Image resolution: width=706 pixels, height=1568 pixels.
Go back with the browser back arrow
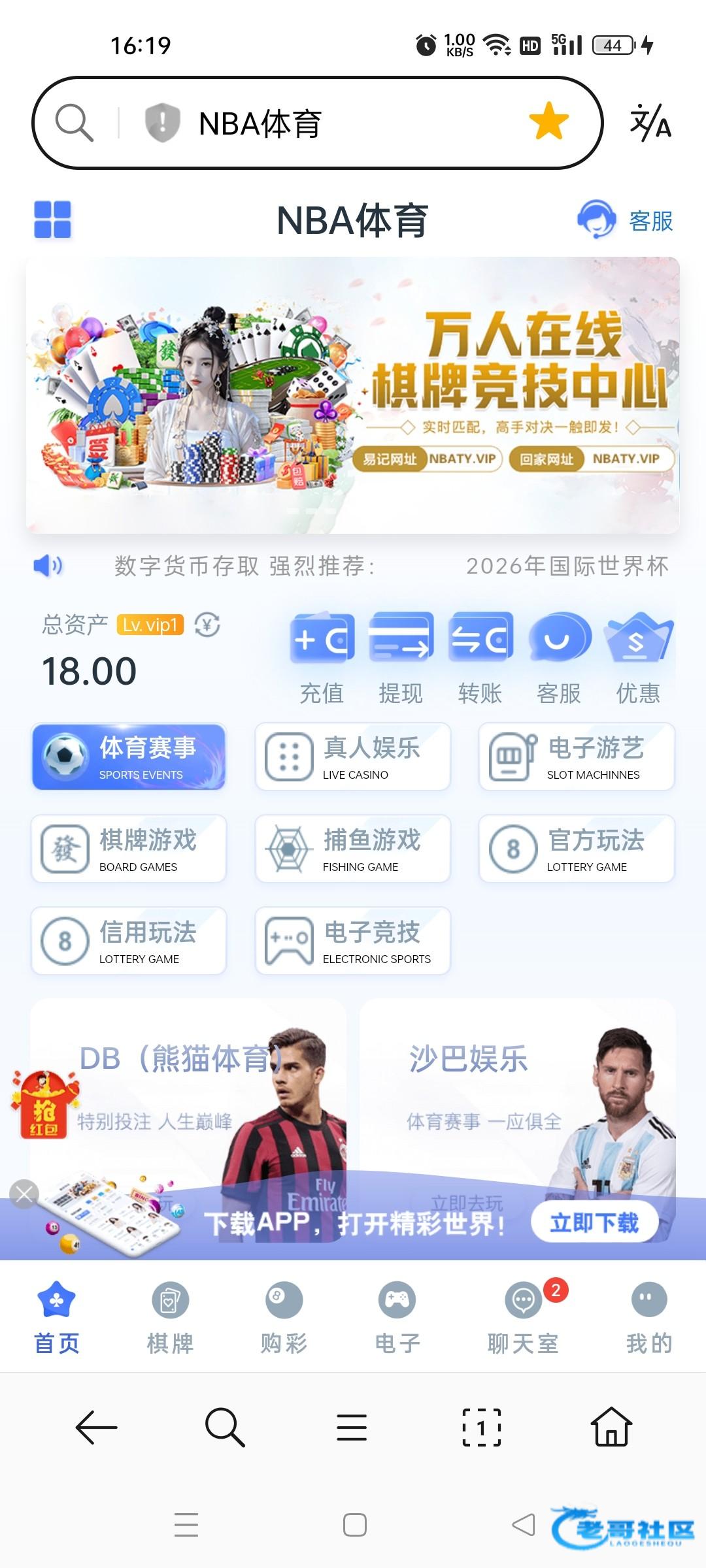(x=96, y=1428)
